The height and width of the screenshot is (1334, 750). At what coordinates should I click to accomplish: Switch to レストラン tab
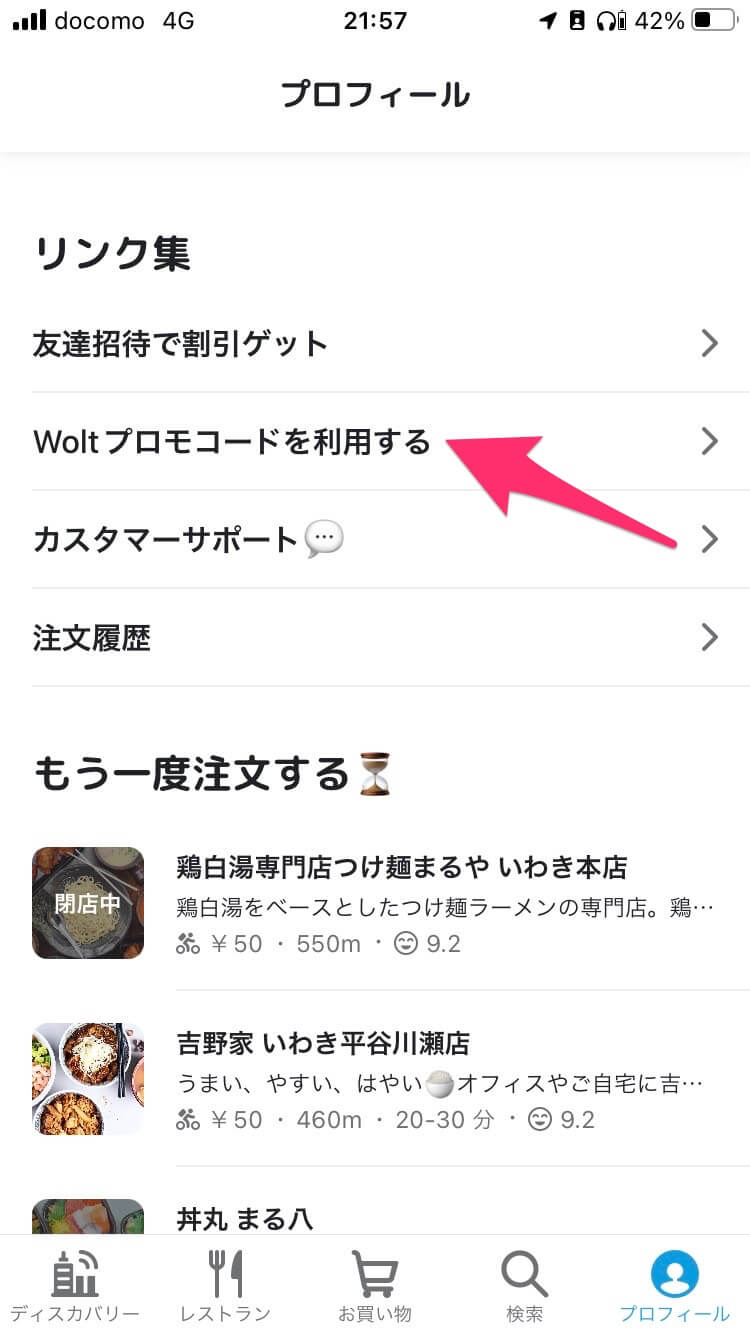point(225,1285)
